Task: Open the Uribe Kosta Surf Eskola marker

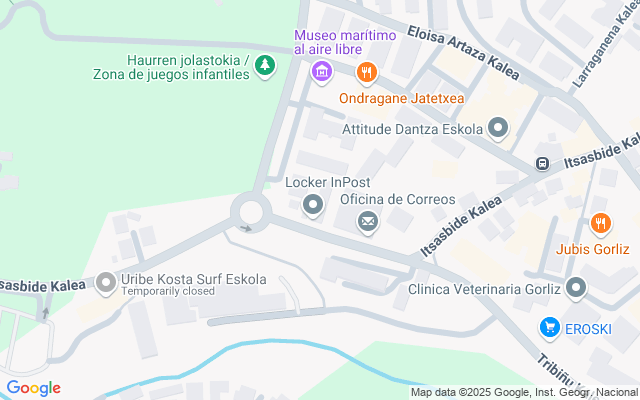Action: 107,284
